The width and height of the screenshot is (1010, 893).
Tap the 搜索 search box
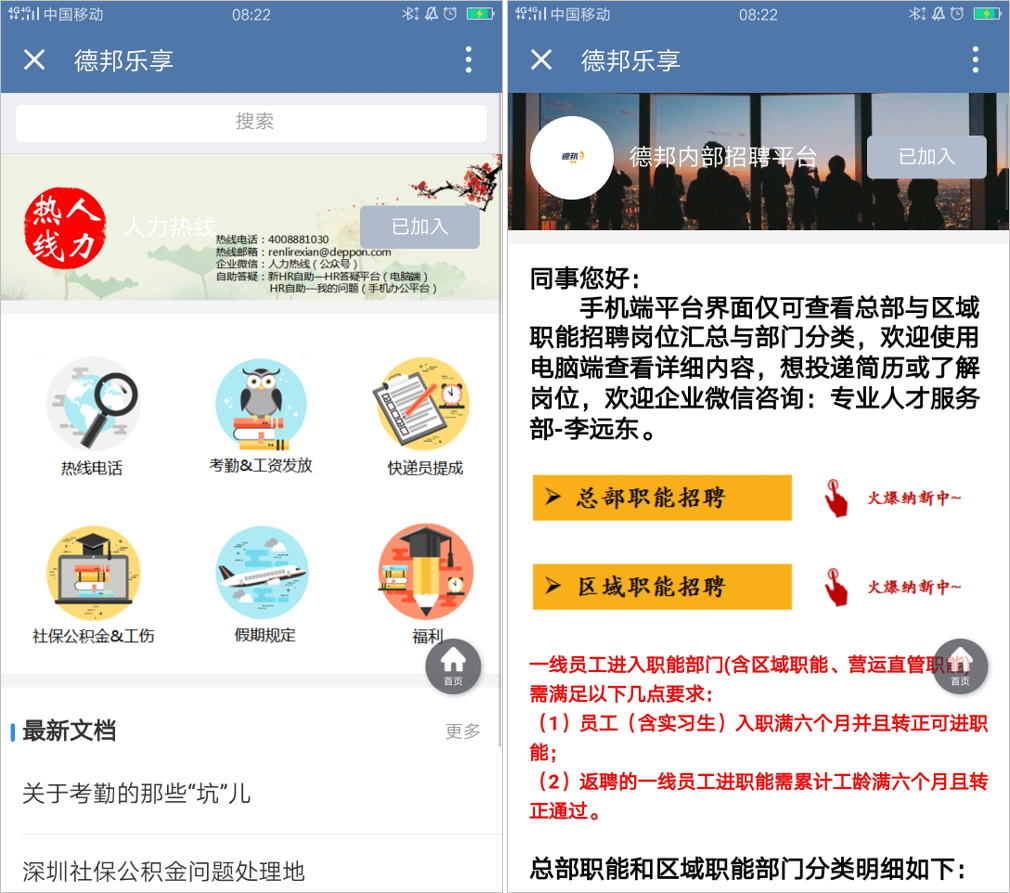pyautogui.click(x=252, y=122)
